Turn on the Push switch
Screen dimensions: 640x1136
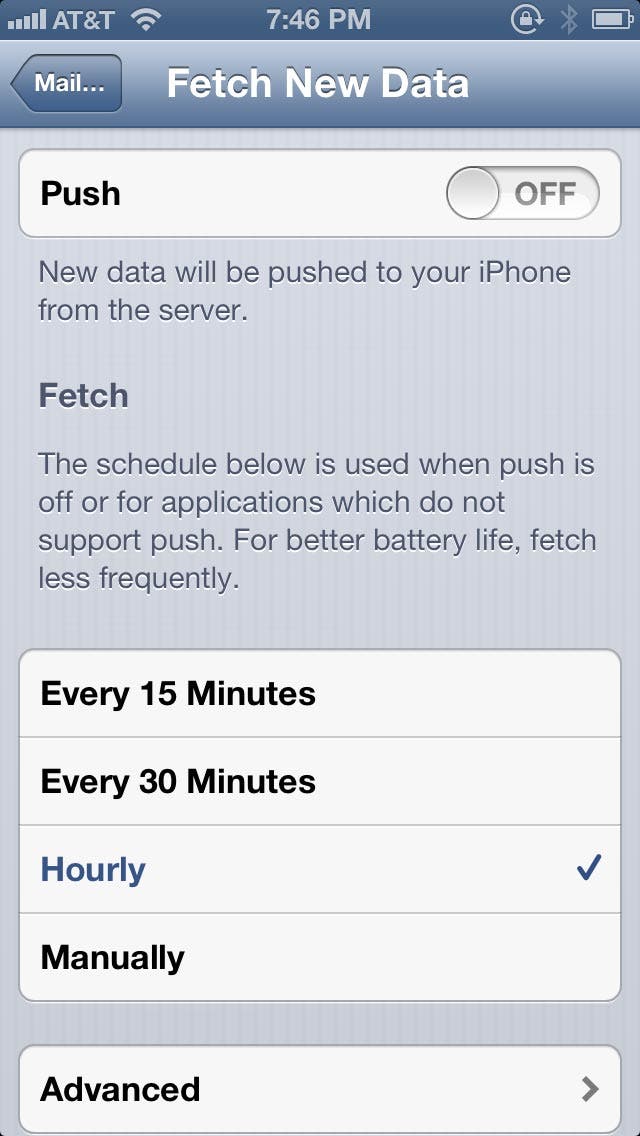tap(523, 193)
